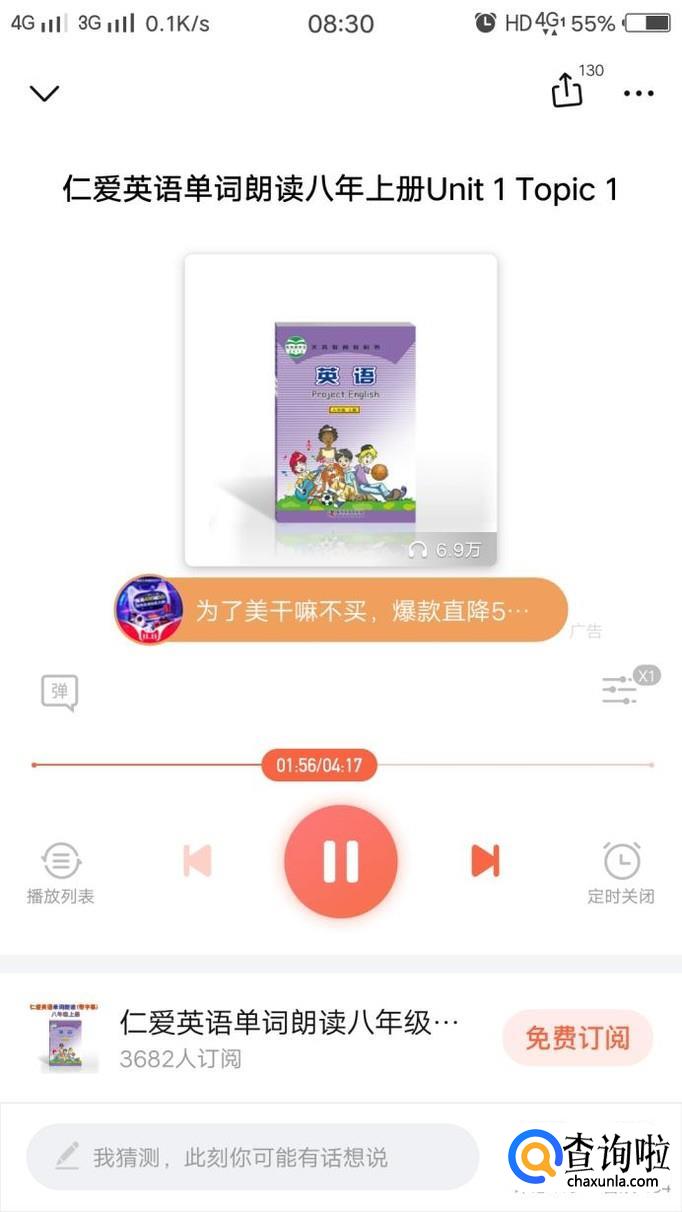
Task: Open the three-dot overflow menu
Action: tap(638, 94)
